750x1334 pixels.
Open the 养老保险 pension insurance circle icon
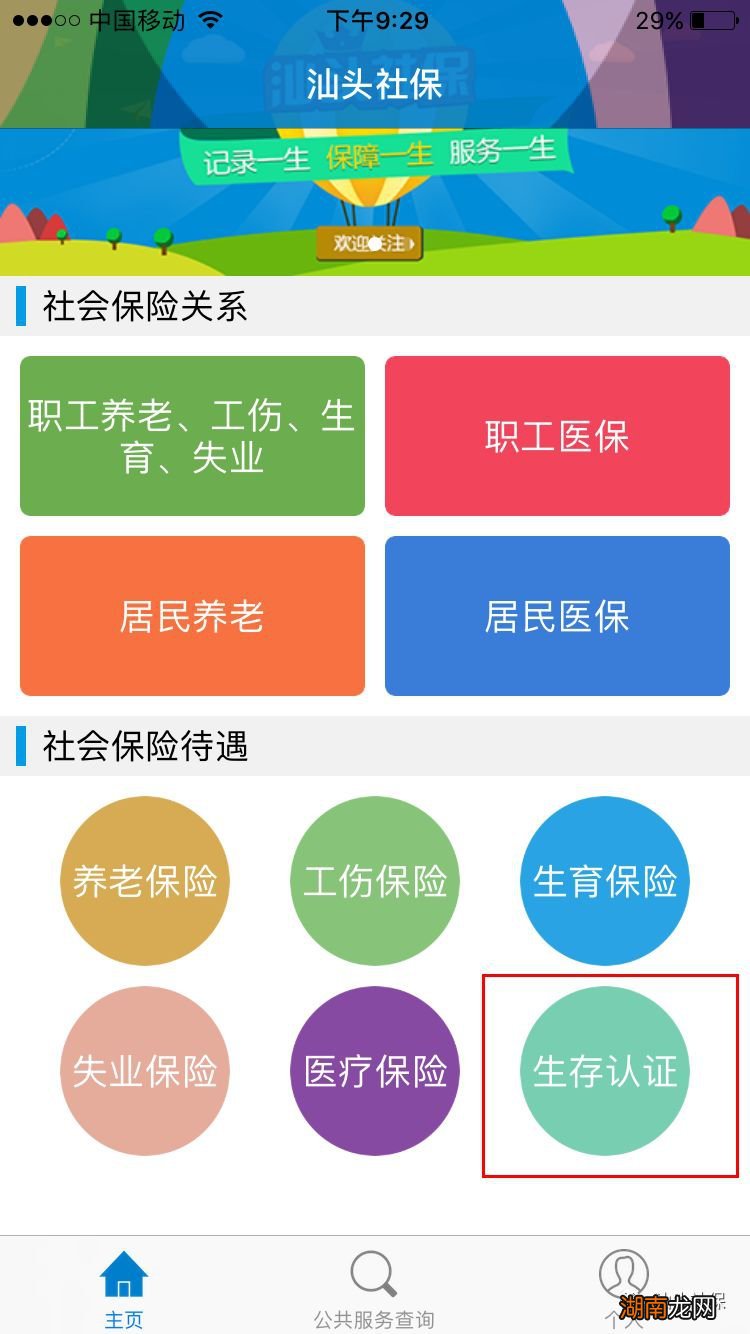click(x=145, y=880)
